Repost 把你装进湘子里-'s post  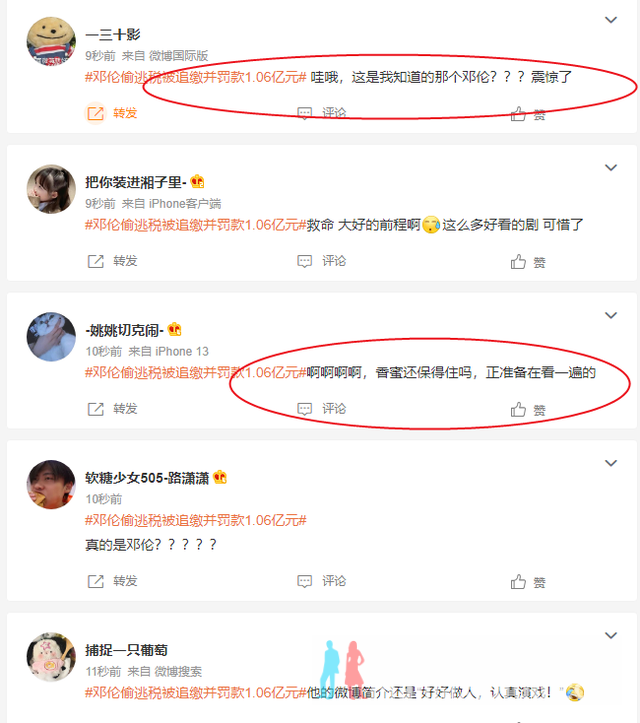click(x=112, y=261)
